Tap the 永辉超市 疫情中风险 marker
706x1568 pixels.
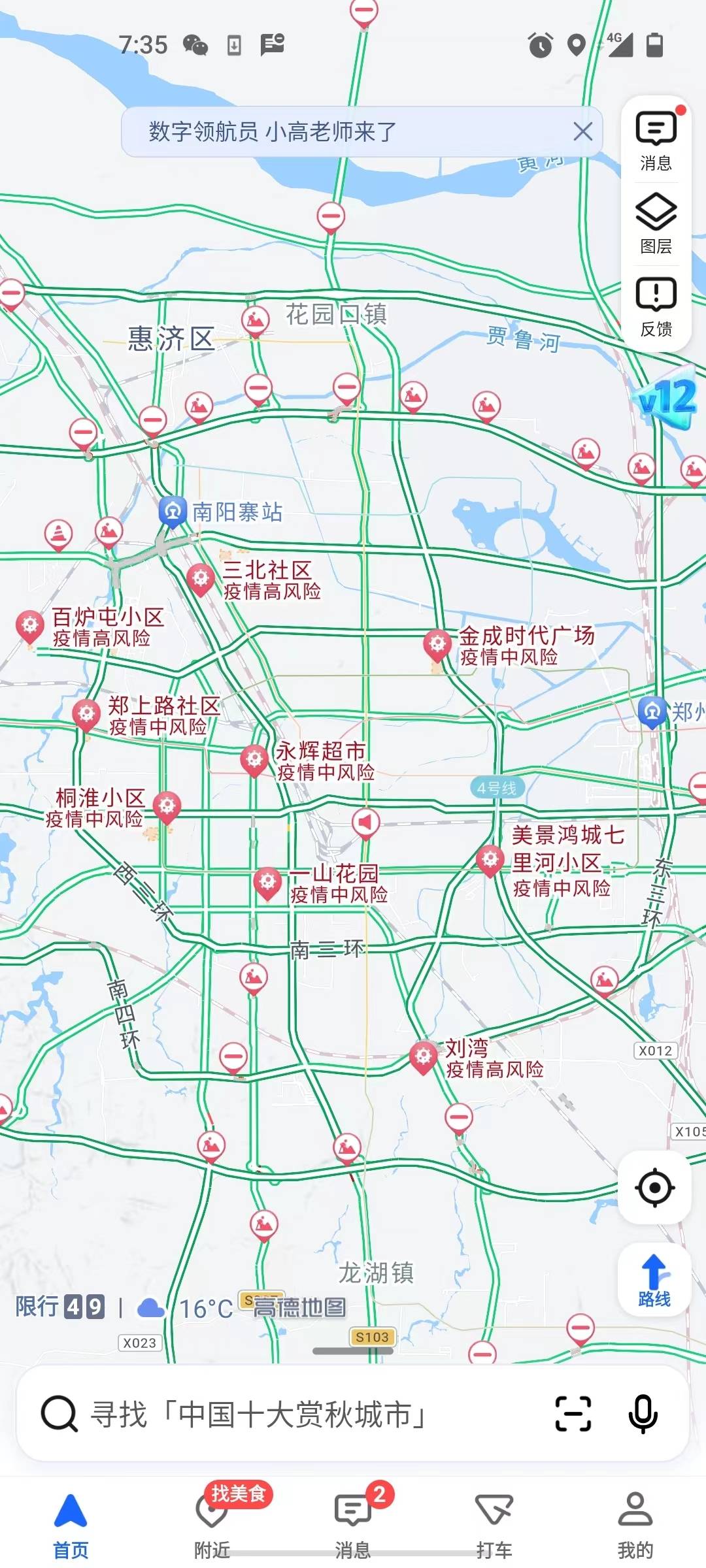point(307,760)
